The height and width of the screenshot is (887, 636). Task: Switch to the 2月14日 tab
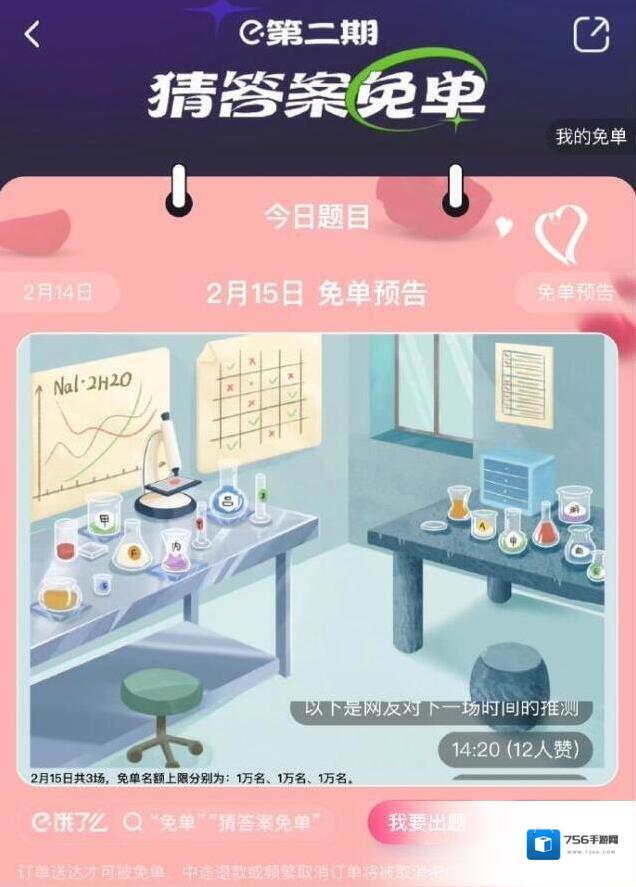click(x=59, y=292)
